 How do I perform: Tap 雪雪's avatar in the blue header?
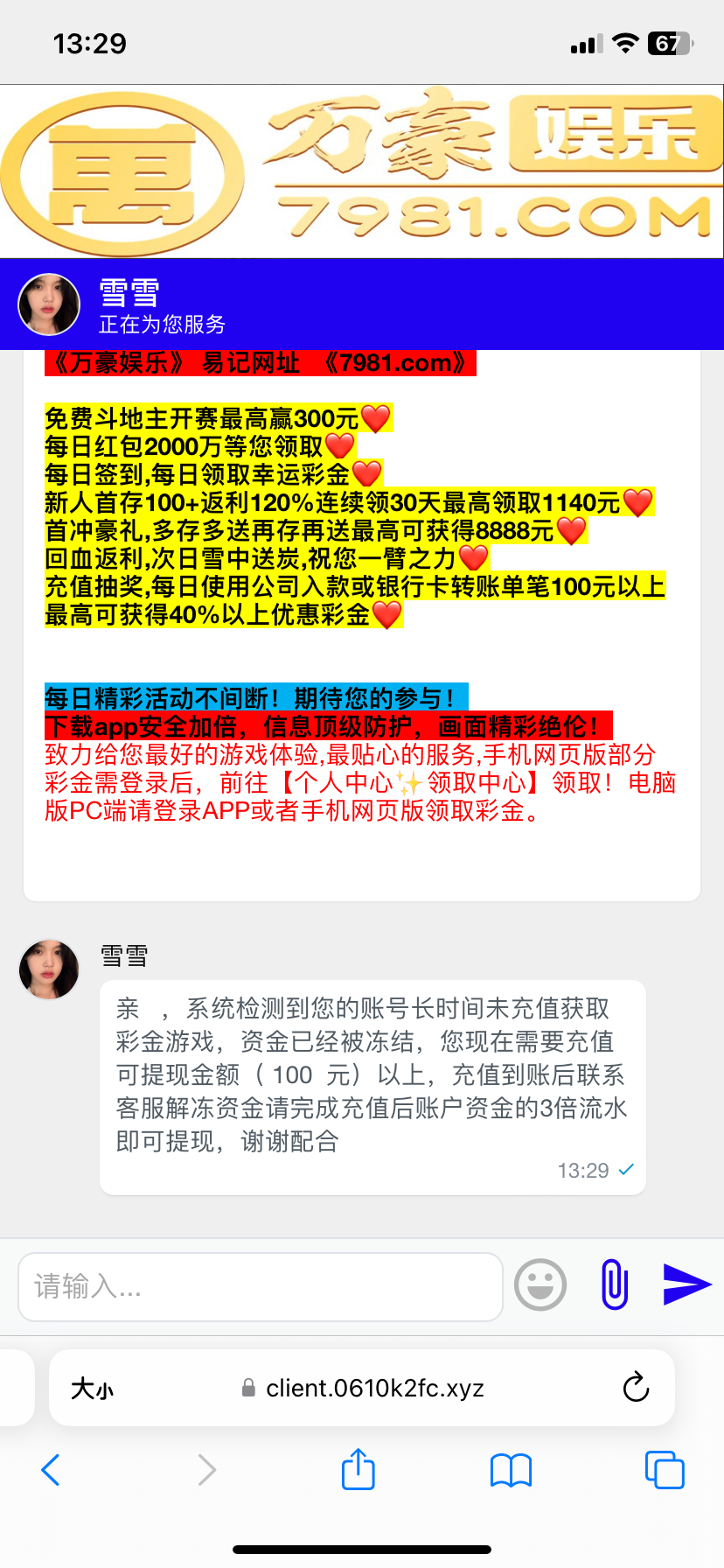pos(48,304)
